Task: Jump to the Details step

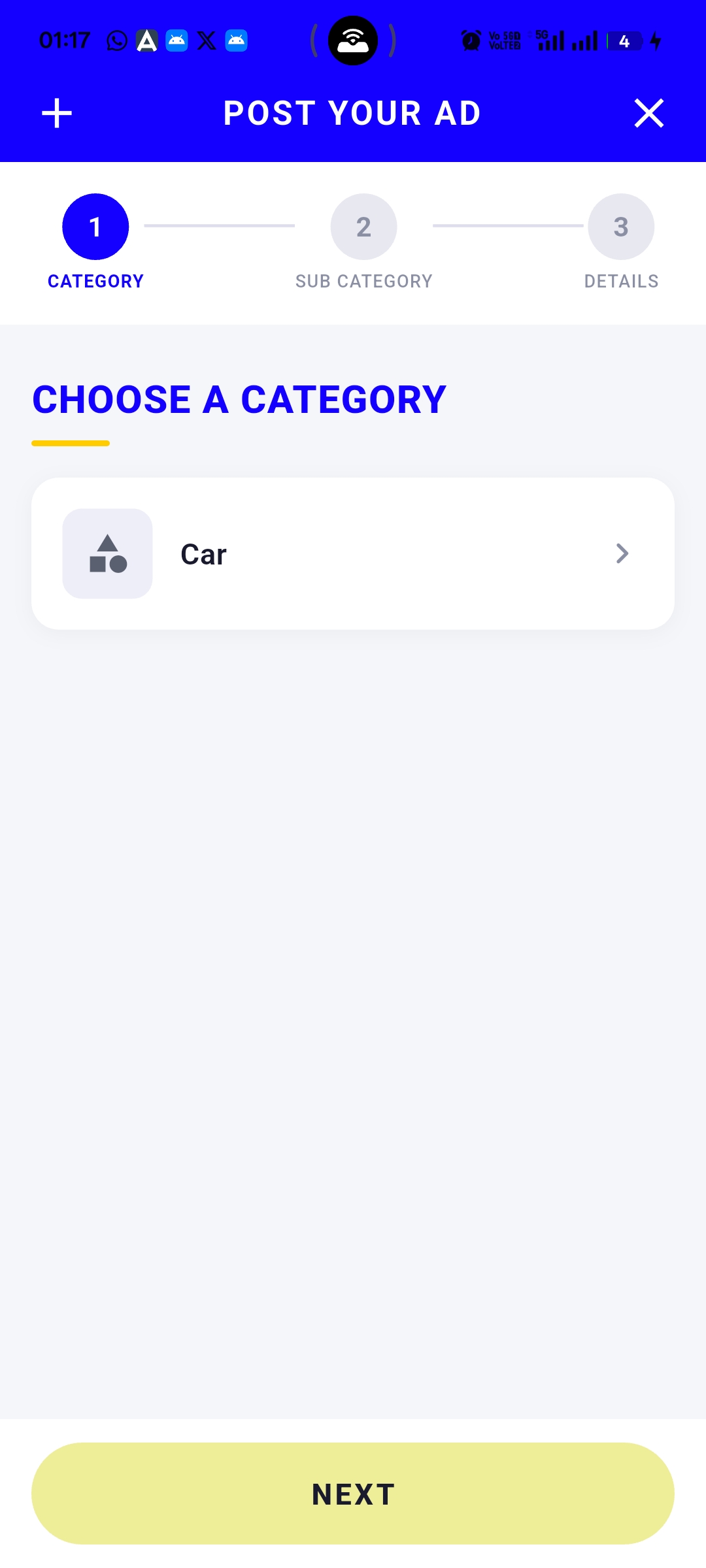Action: coord(620,227)
